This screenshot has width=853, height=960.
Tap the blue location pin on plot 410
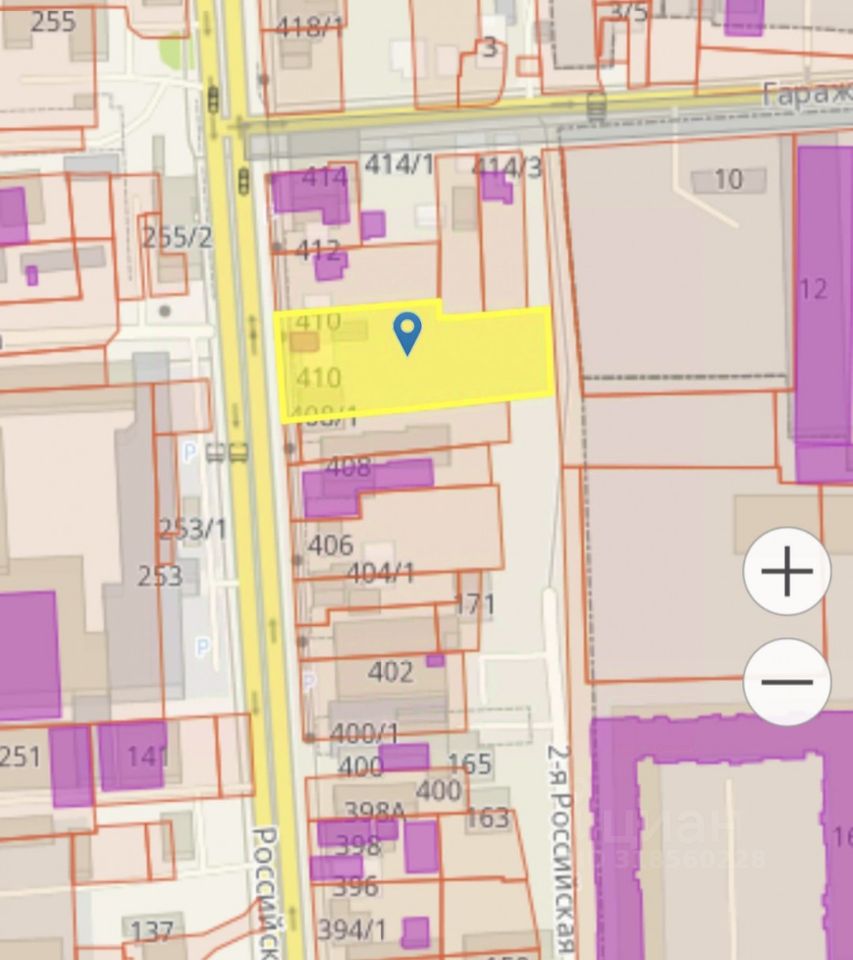[407, 332]
